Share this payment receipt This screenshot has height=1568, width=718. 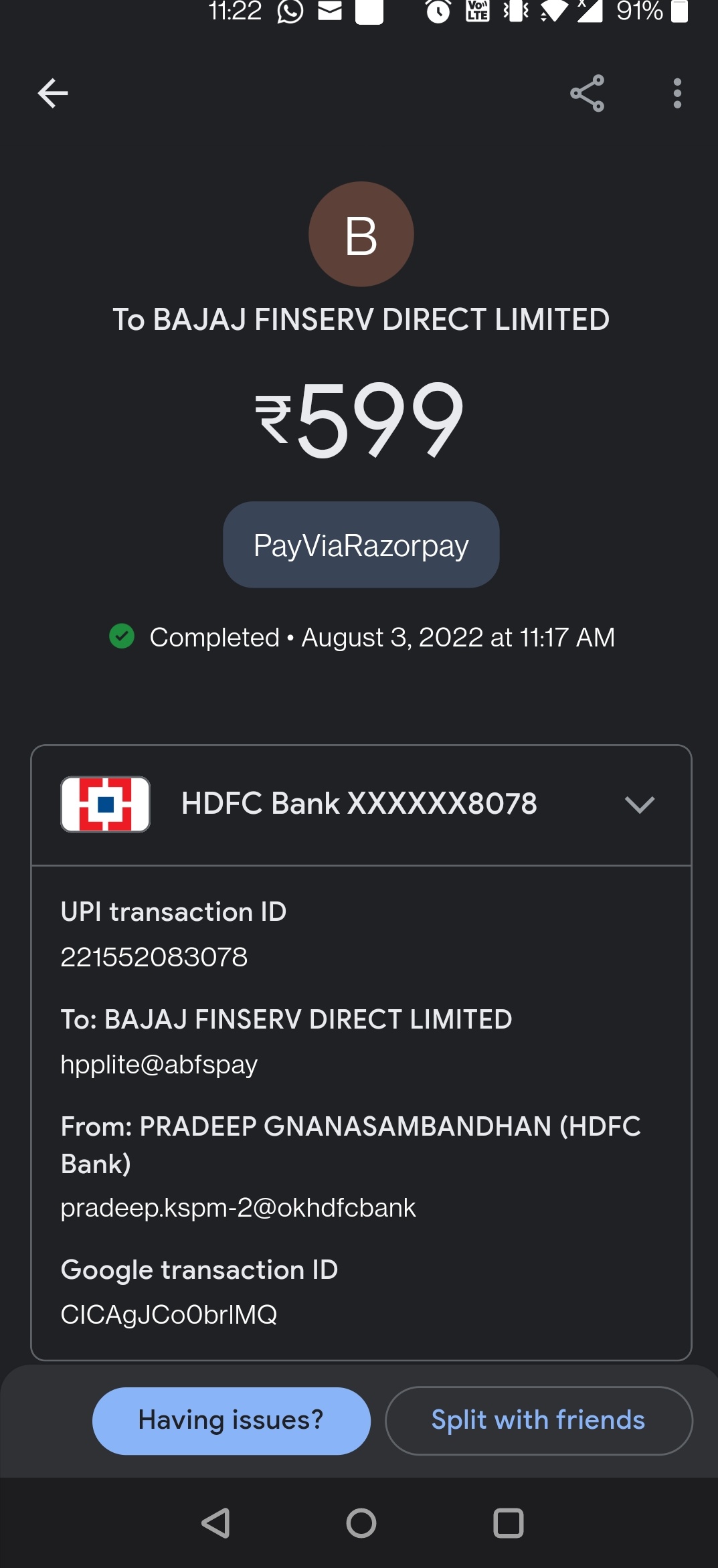pyautogui.click(x=587, y=93)
